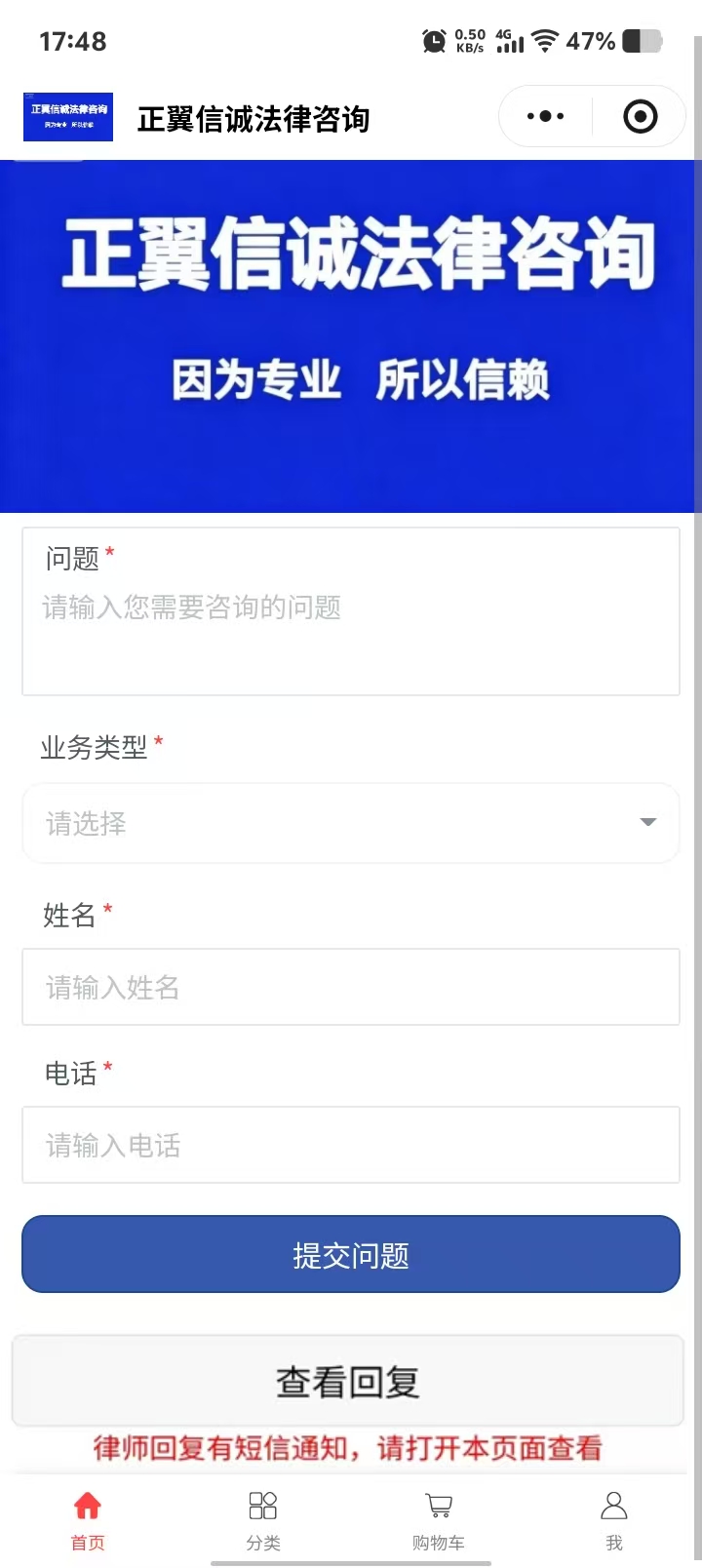The image size is (702, 1568).
Task: Close the mini program via the circle icon
Action: [x=640, y=117]
